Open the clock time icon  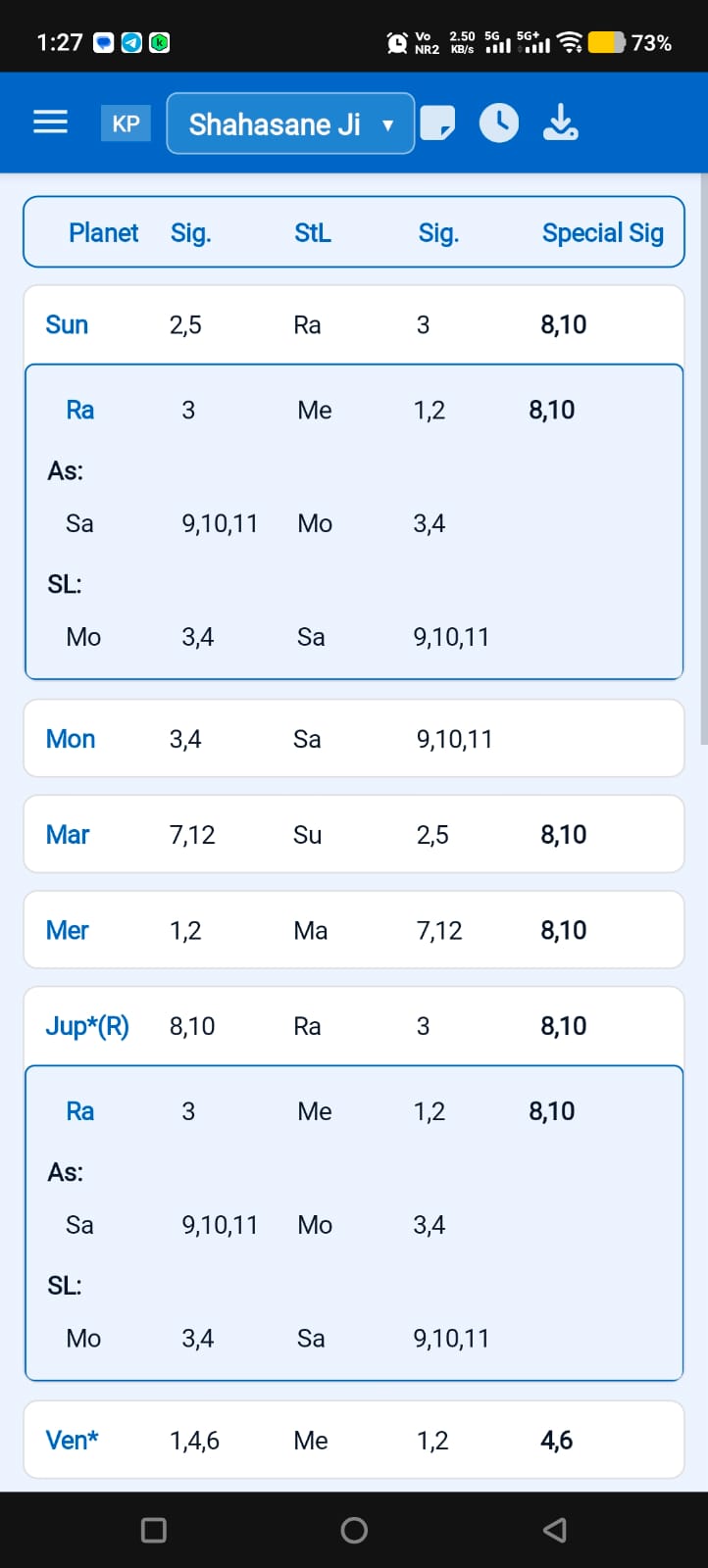coord(499,123)
